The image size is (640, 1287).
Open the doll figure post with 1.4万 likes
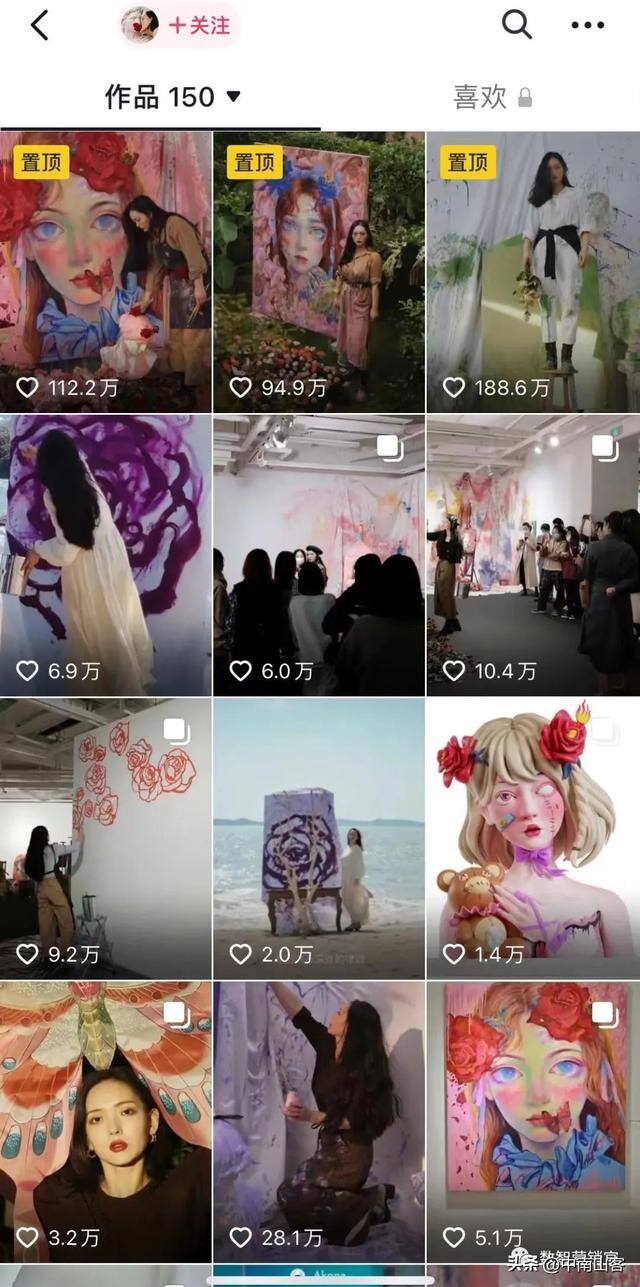tap(533, 838)
